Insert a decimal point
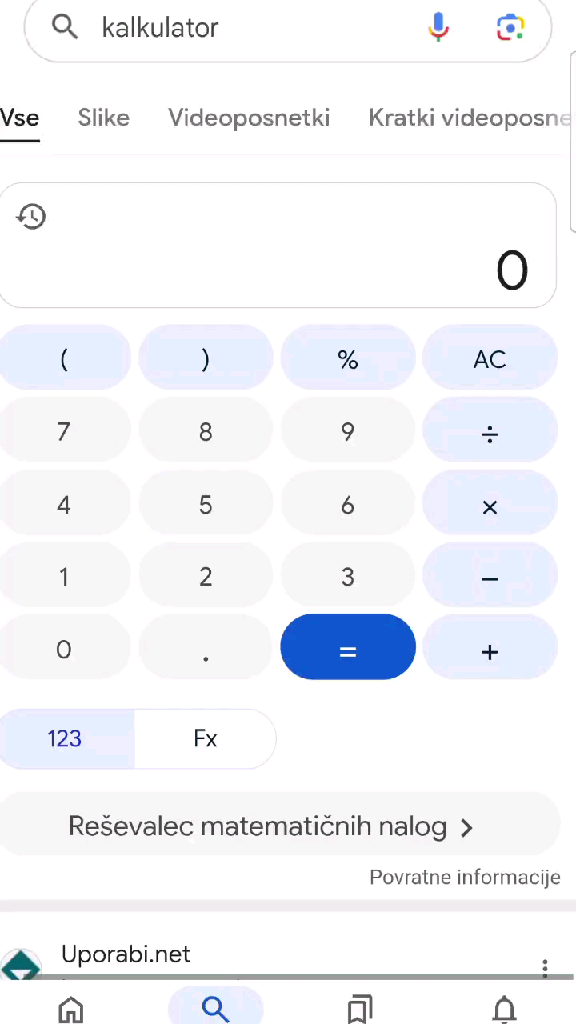This screenshot has width=576, height=1024. pyautogui.click(x=206, y=650)
